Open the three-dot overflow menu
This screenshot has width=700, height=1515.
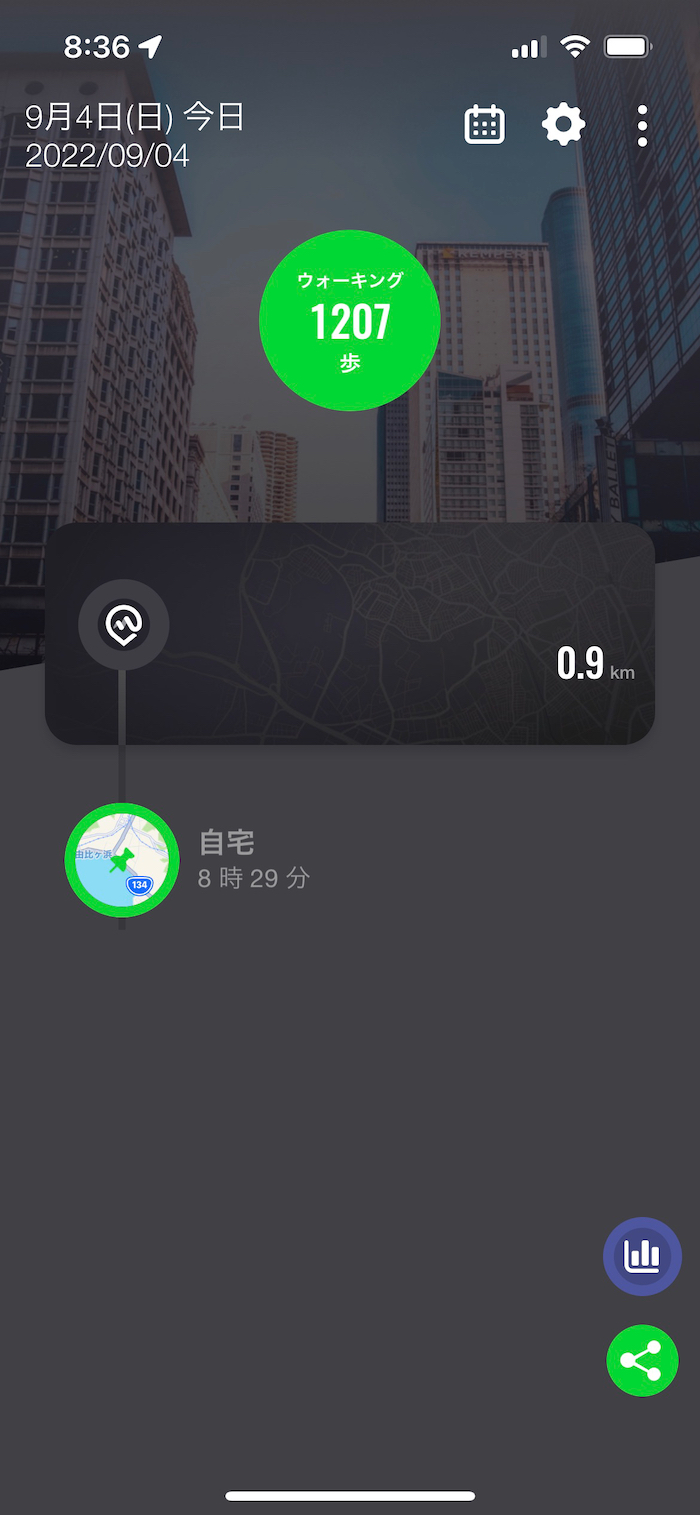pyautogui.click(x=642, y=126)
